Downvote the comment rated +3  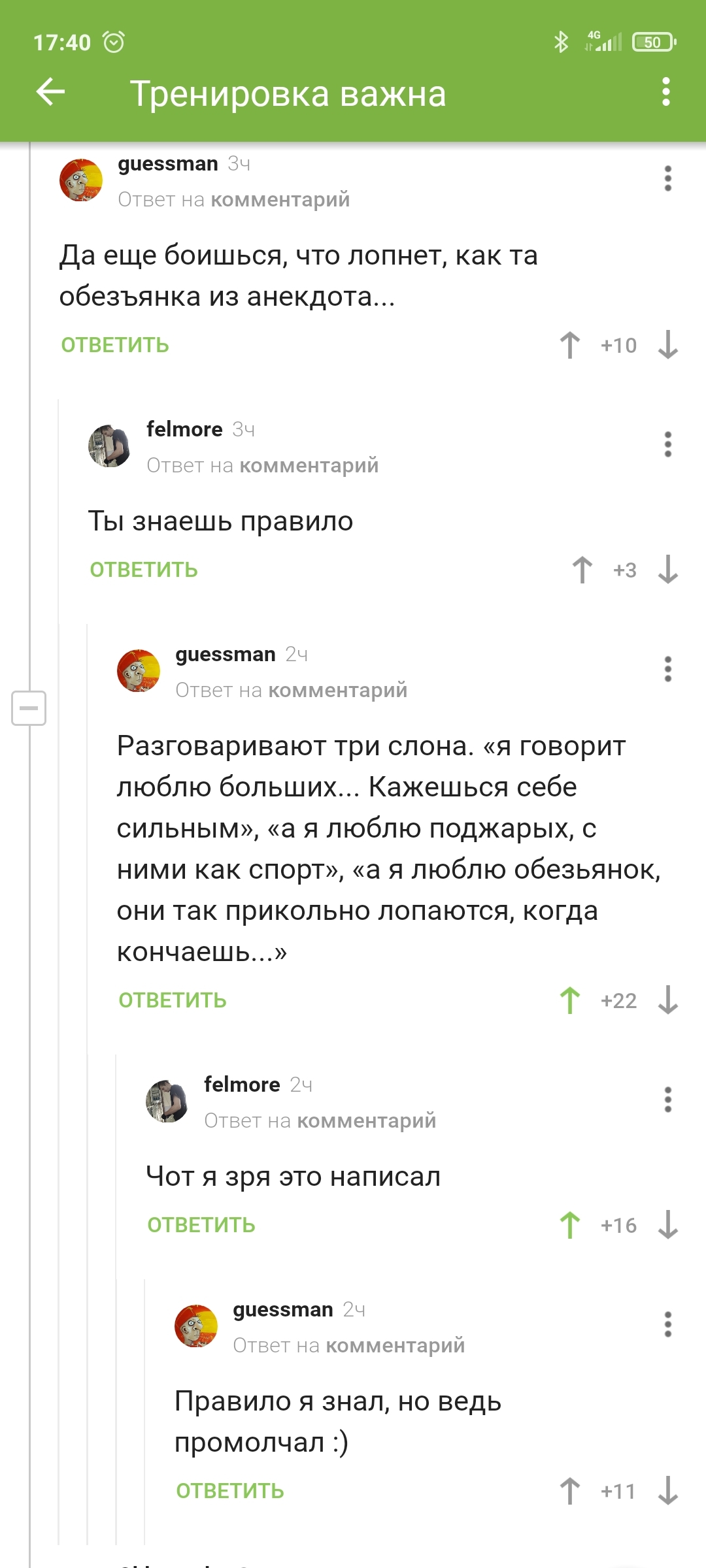(x=668, y=570)
